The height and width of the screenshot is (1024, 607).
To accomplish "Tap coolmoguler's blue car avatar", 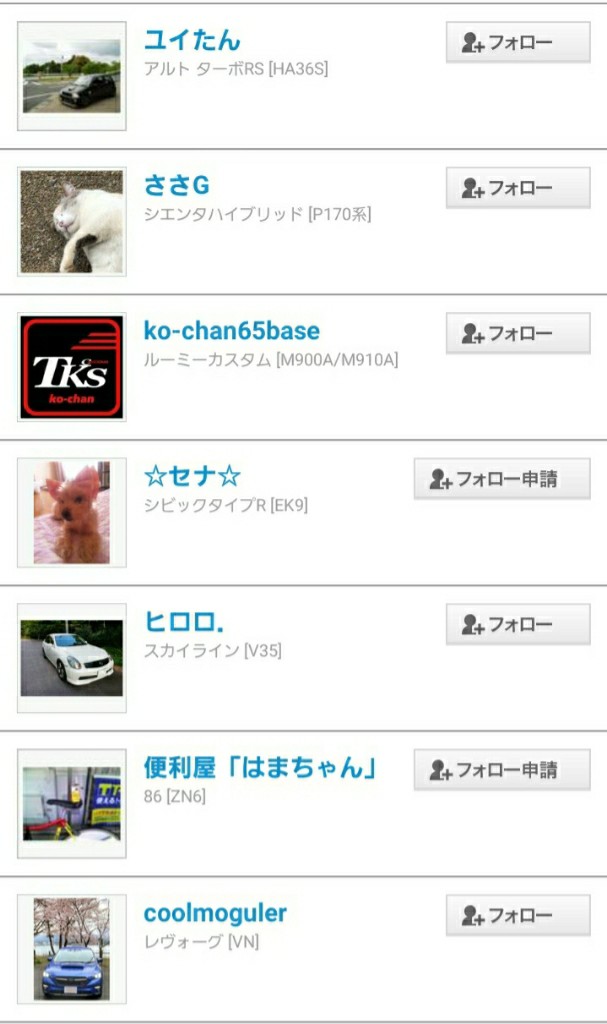I will [x=72, y=948].
